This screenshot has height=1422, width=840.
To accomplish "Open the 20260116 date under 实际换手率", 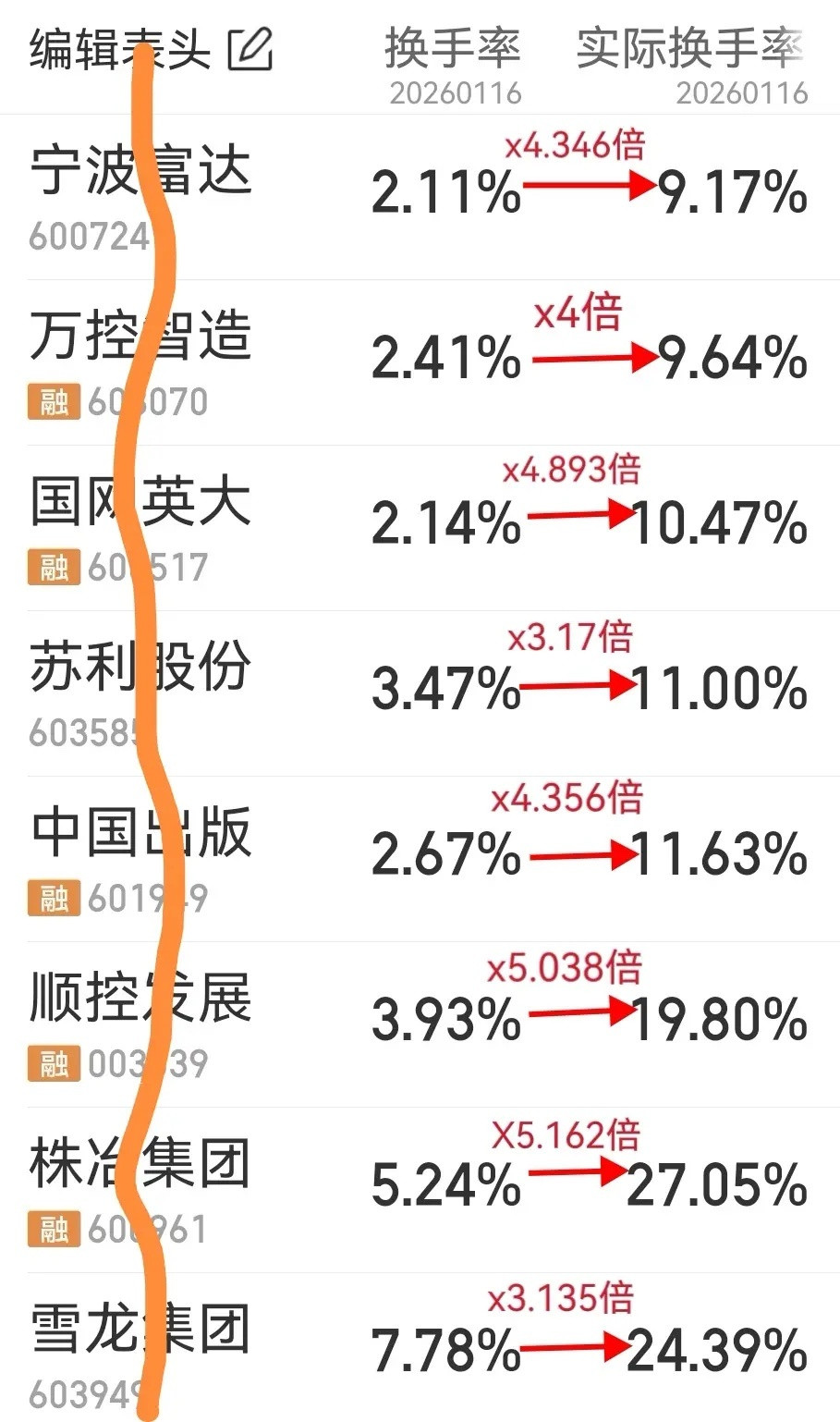I will click(x=739, y=92).
